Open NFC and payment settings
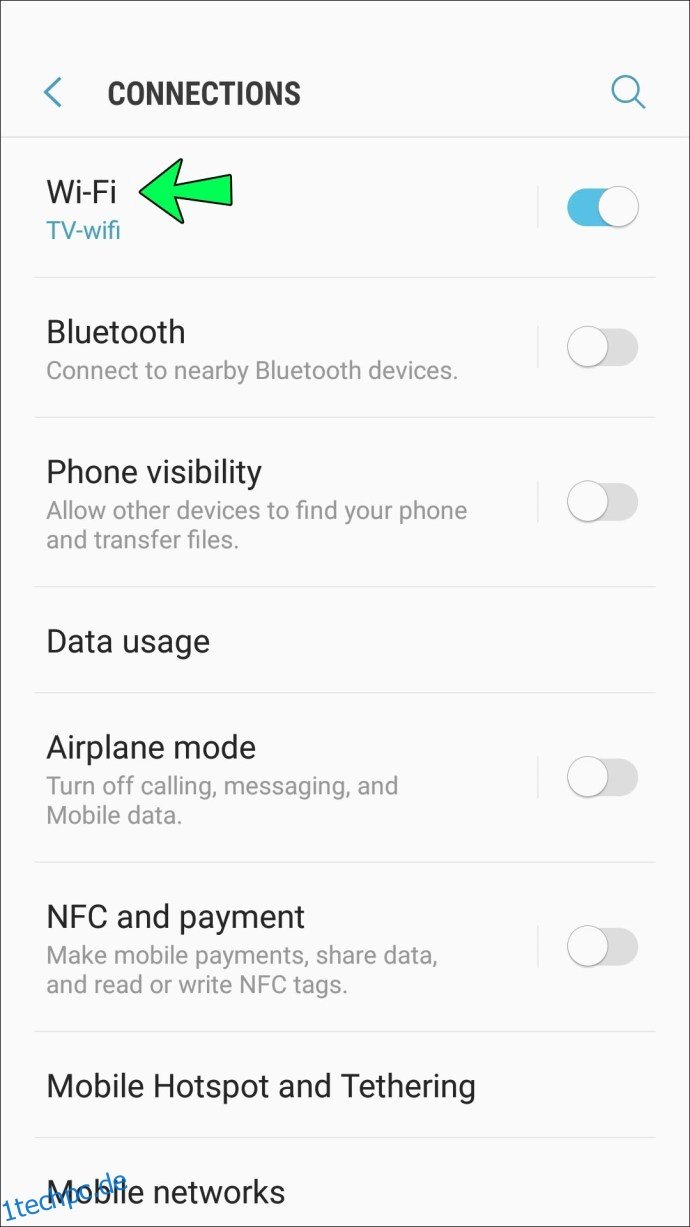This screenshot has height=1227, width=690. coord(285,948)
